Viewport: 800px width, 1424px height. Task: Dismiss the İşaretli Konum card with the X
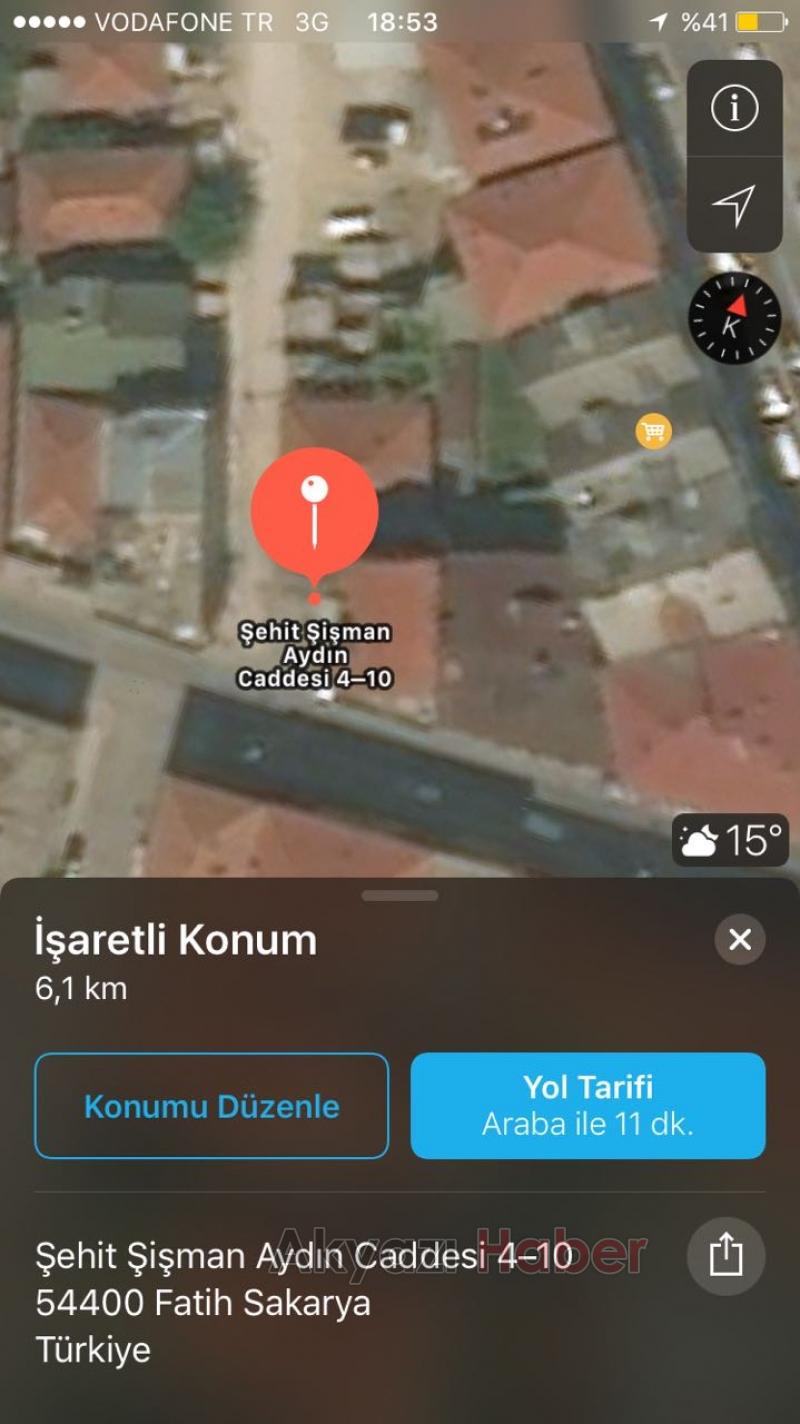pos(739,939)
